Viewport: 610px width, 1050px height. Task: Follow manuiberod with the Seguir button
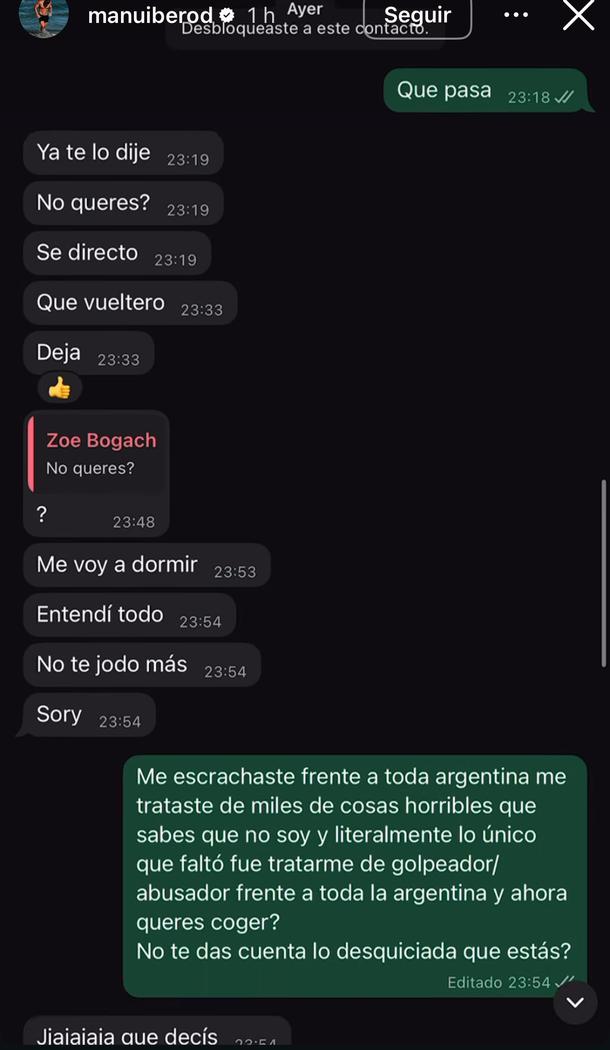[417, 17]
